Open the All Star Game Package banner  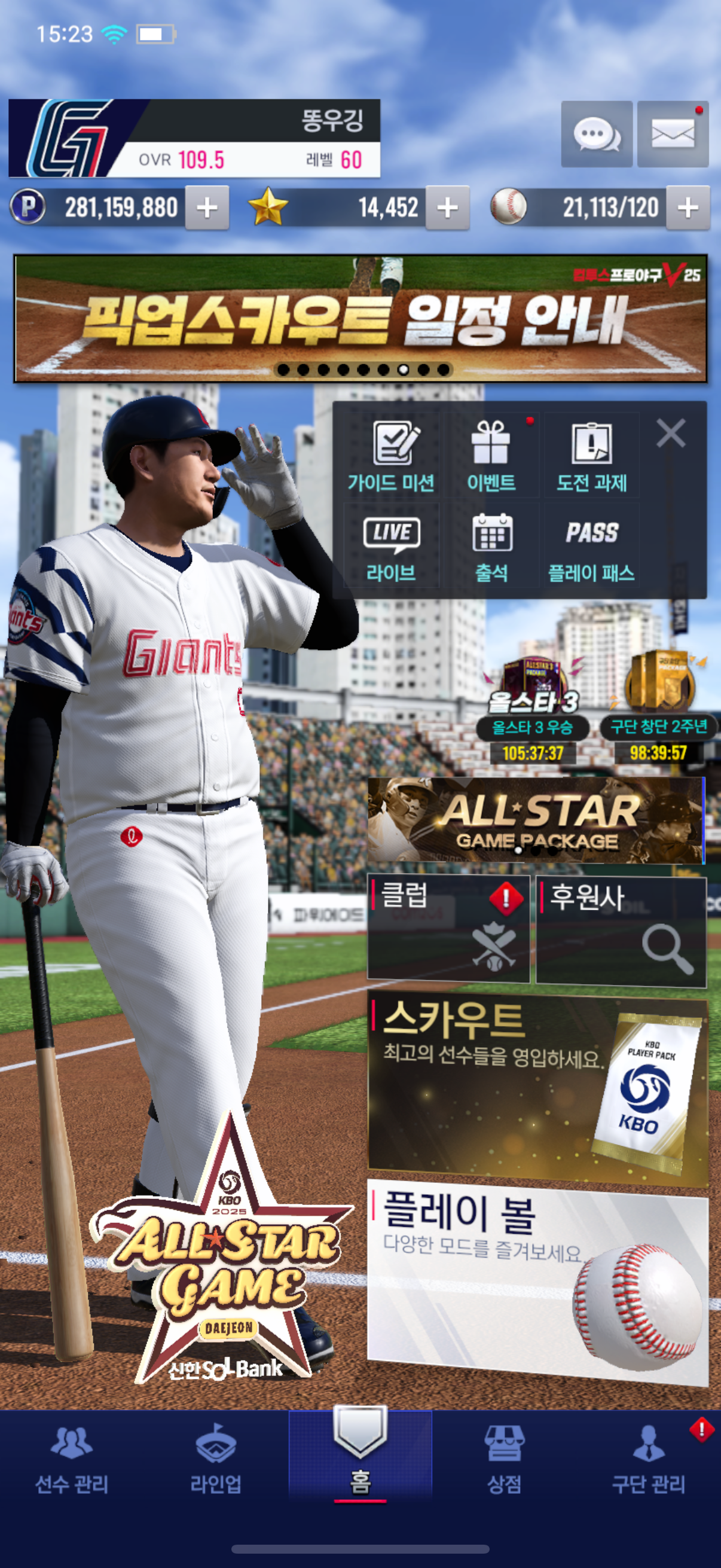point(536,819)
